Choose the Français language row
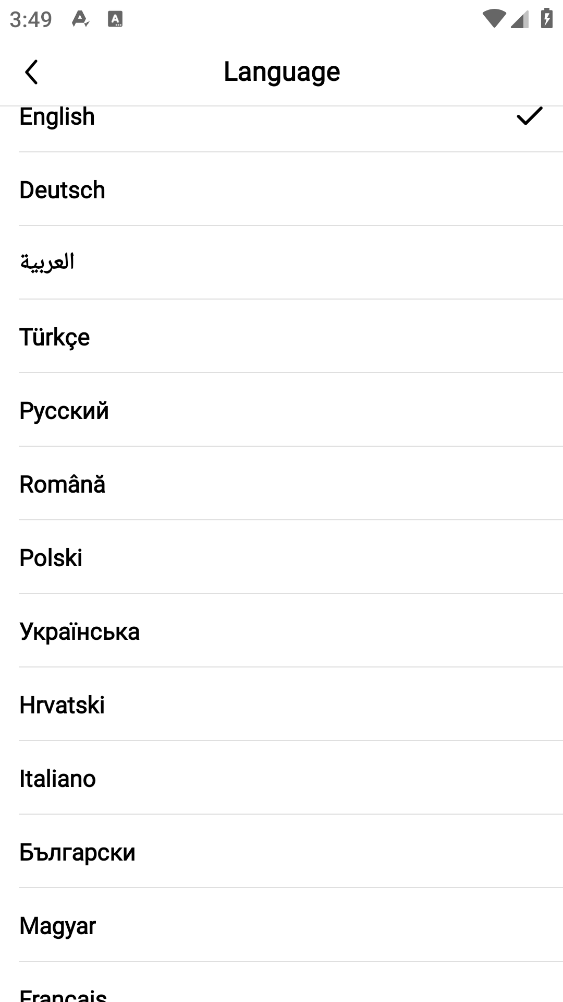Viewport: 563px width, 1002px height. pyautogui.click(x=281, y=983)
